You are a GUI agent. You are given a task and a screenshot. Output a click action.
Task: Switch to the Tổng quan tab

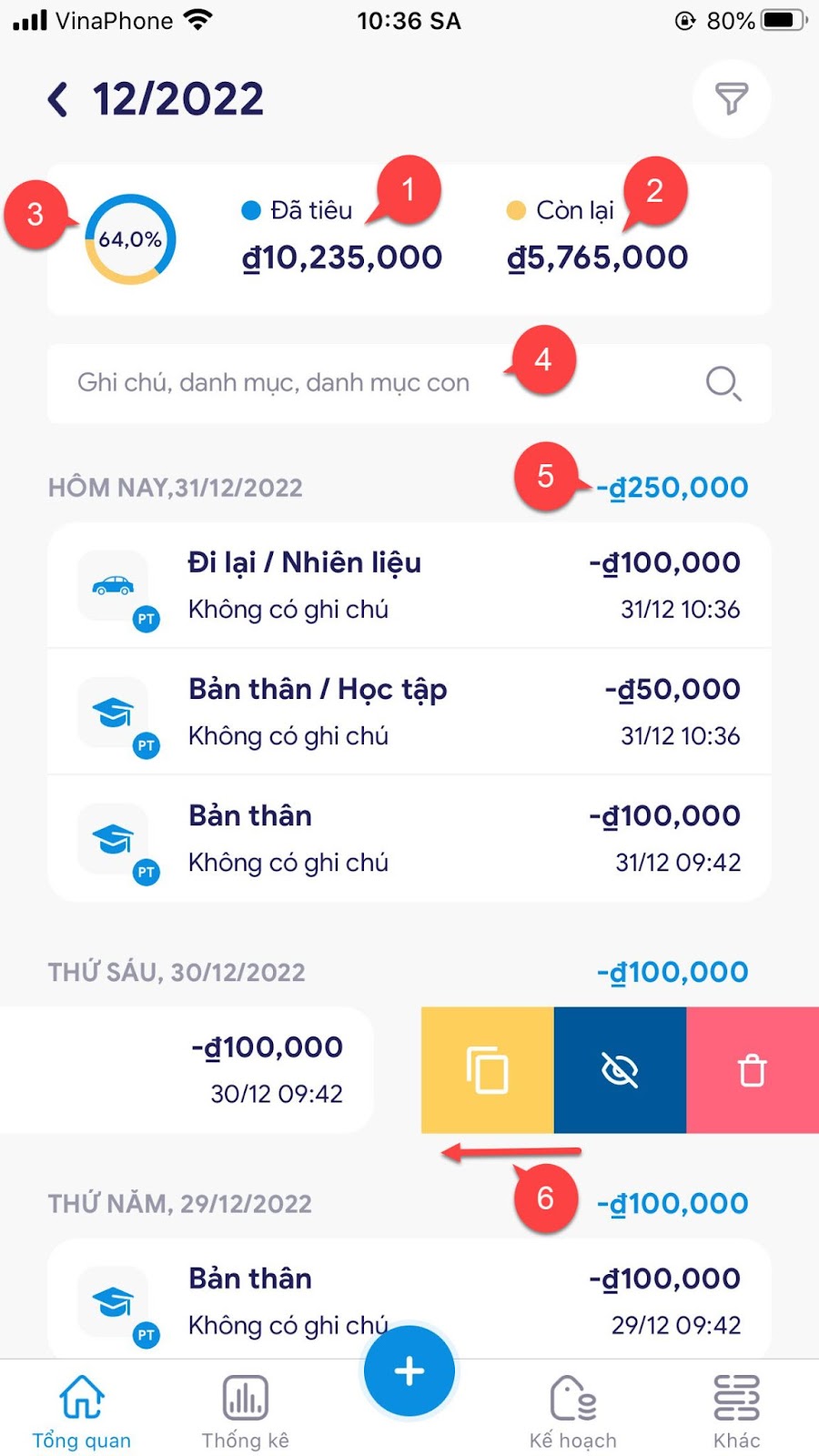click(82, 1411)
